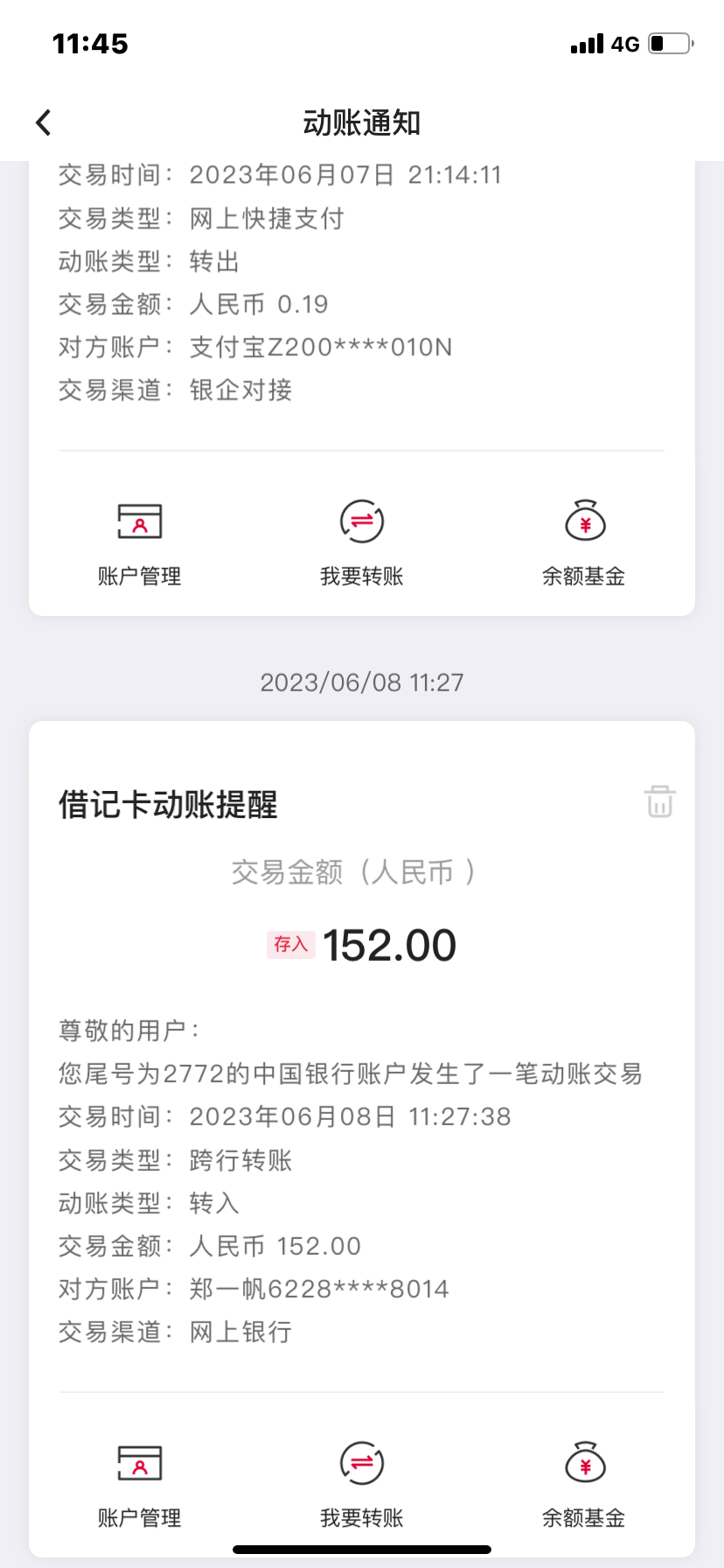Tap the 支付宝Z200****010N account text
The height and width of the screenshot is (1568, 724).
(x=320, y=347)
